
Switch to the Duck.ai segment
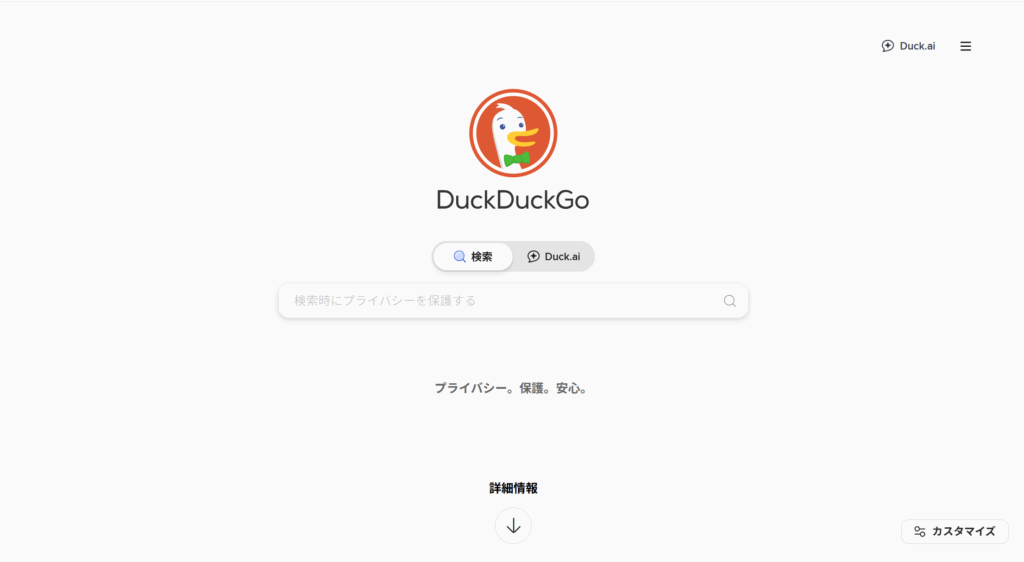[554, 256]
